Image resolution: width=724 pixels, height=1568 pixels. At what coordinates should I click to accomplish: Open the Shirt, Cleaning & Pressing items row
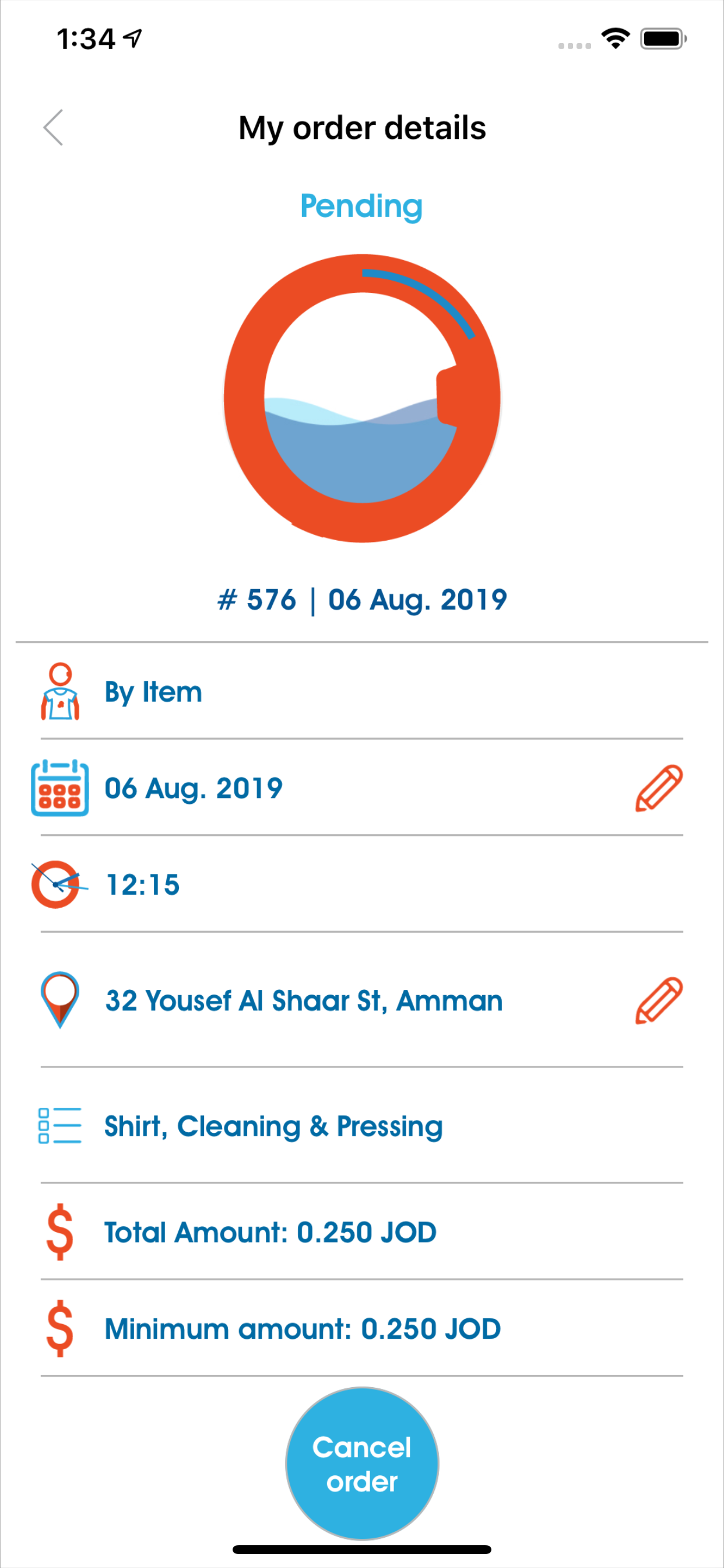(362, 1125)
